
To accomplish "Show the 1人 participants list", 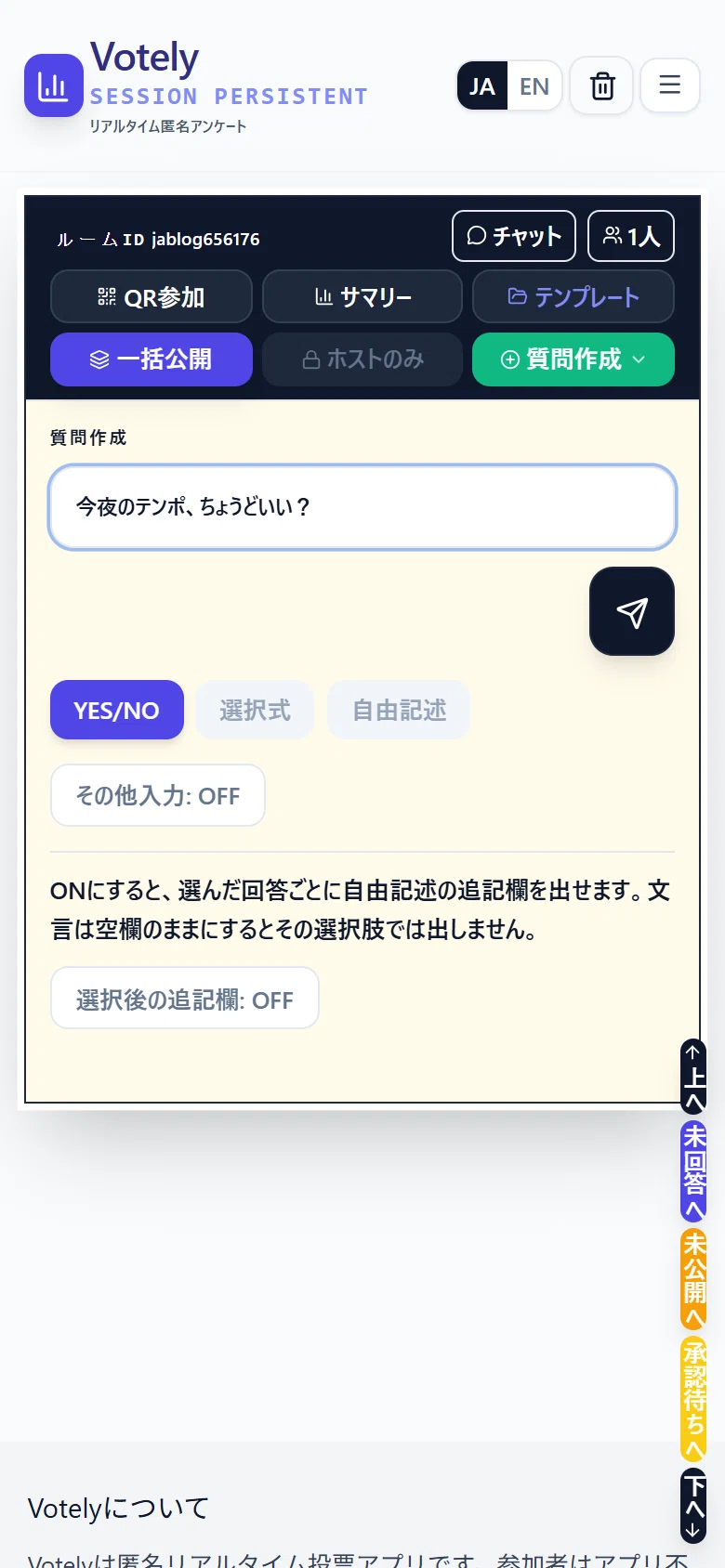I will [631, 236].
